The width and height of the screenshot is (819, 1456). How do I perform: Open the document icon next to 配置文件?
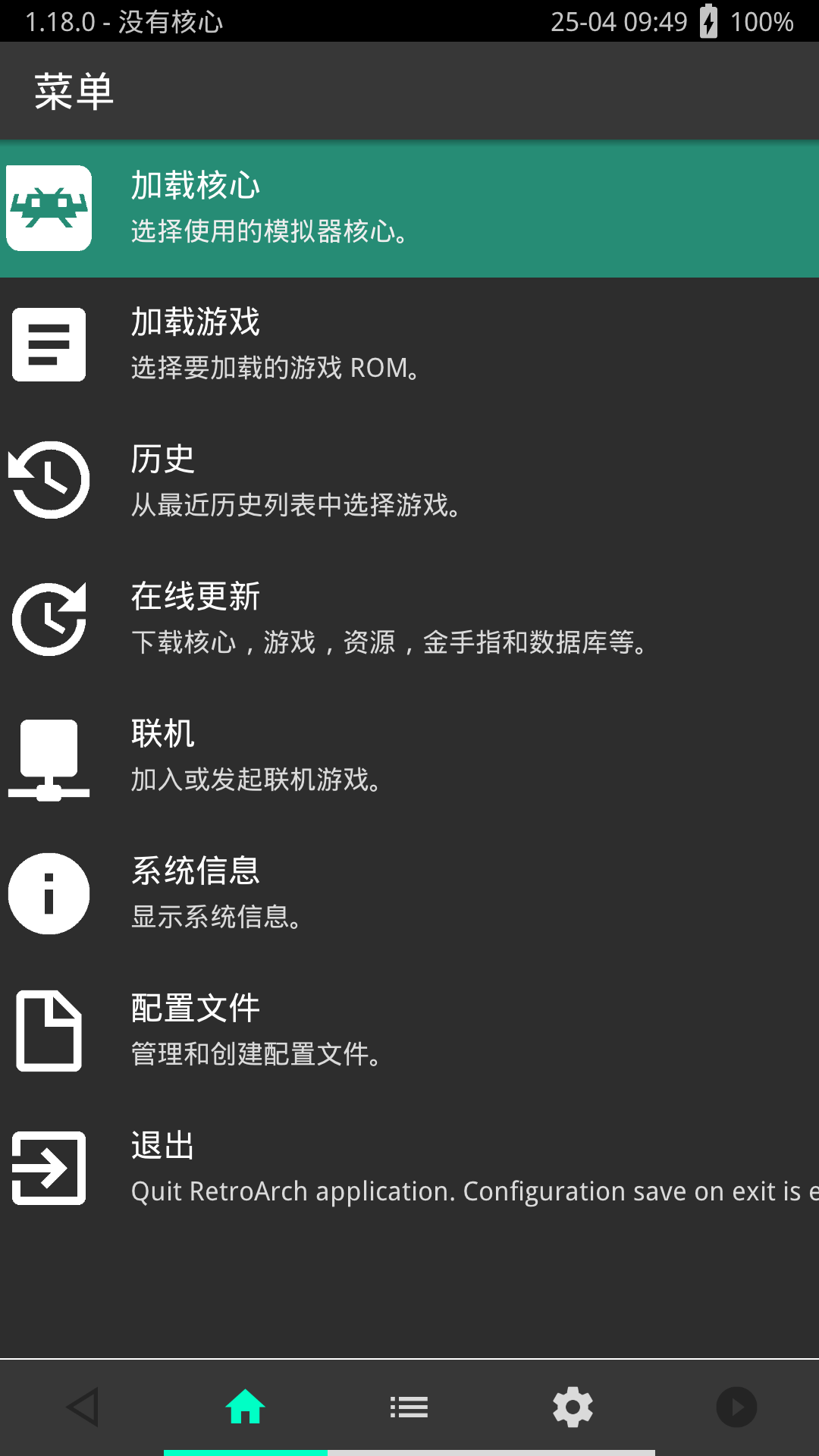click(49, 1030)
